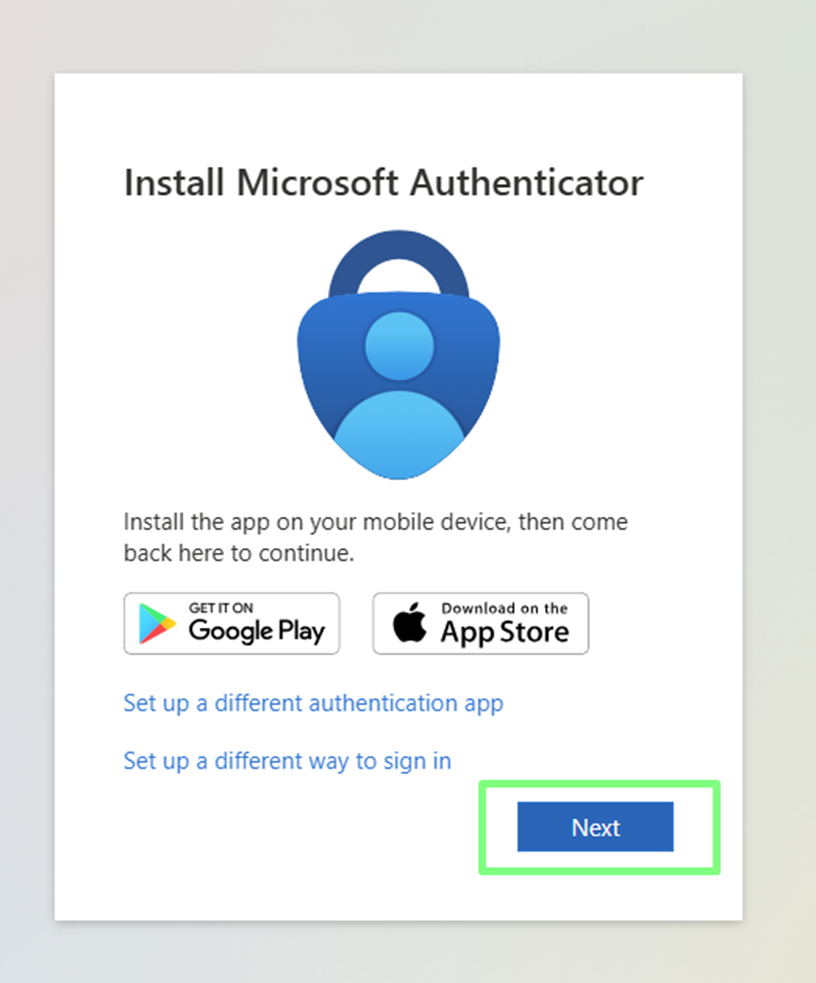Open the Download on the App Store badge
The height and width of the screenshot is (983, 816).
[480, 624]
